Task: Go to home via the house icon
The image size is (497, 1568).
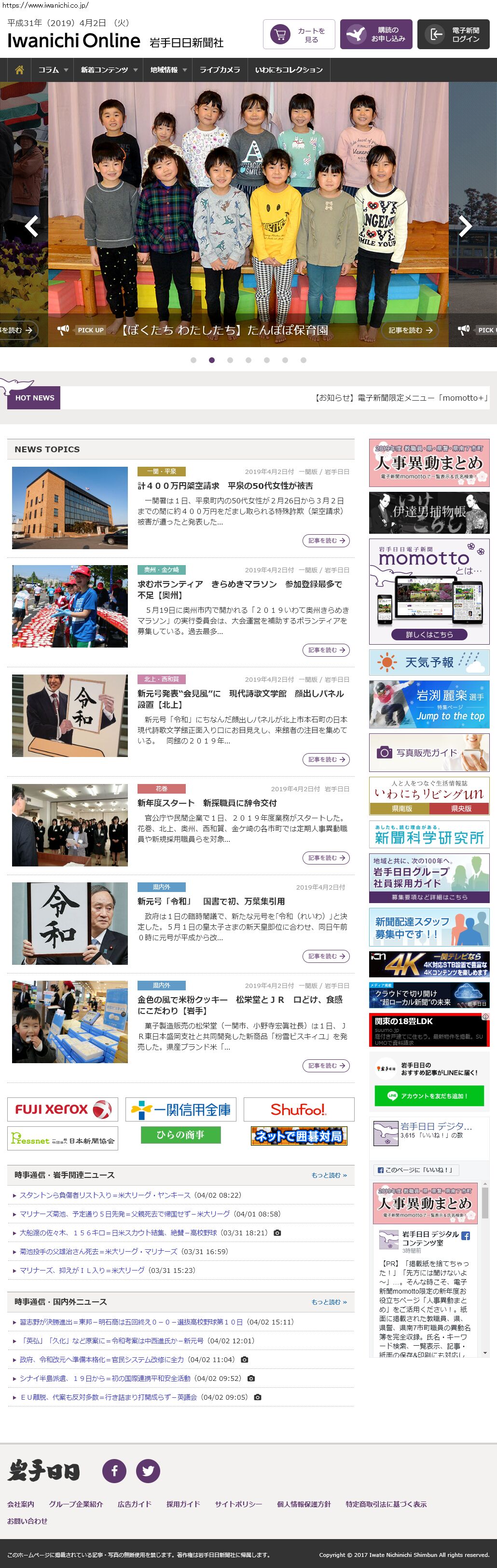Action: click(19, 70)
